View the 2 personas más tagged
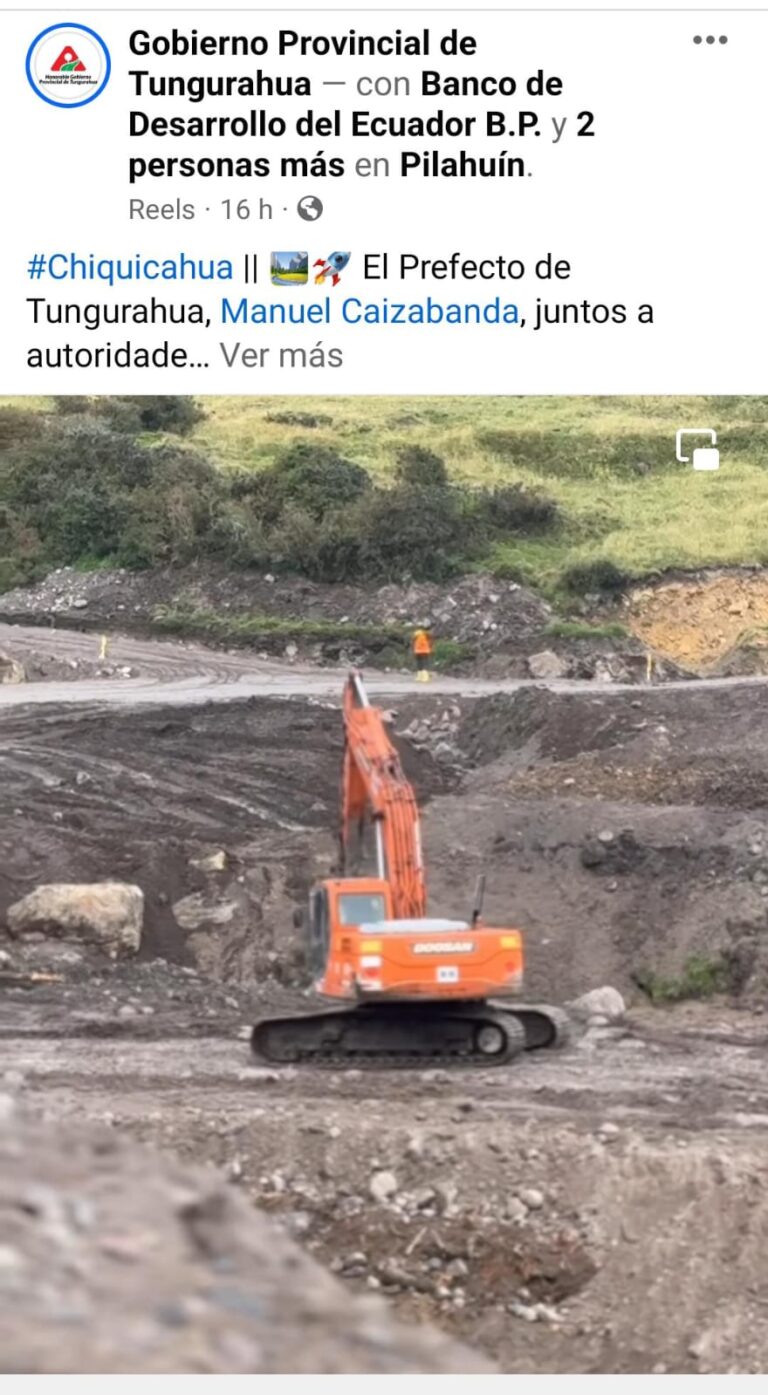Viewport: 768px width, 1395px height. click(x=361, y=145)
